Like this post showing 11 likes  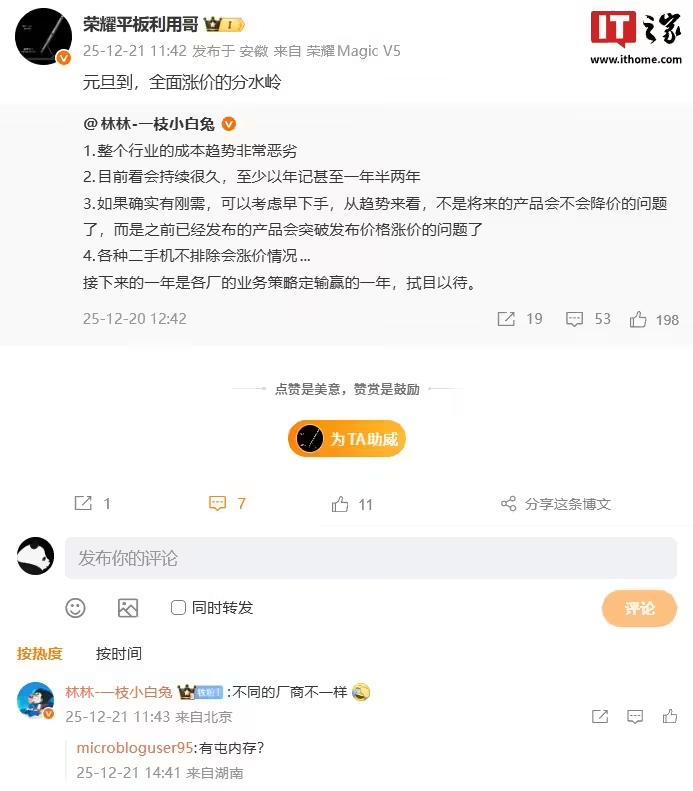pyautogui.click(x=341, y=504)
